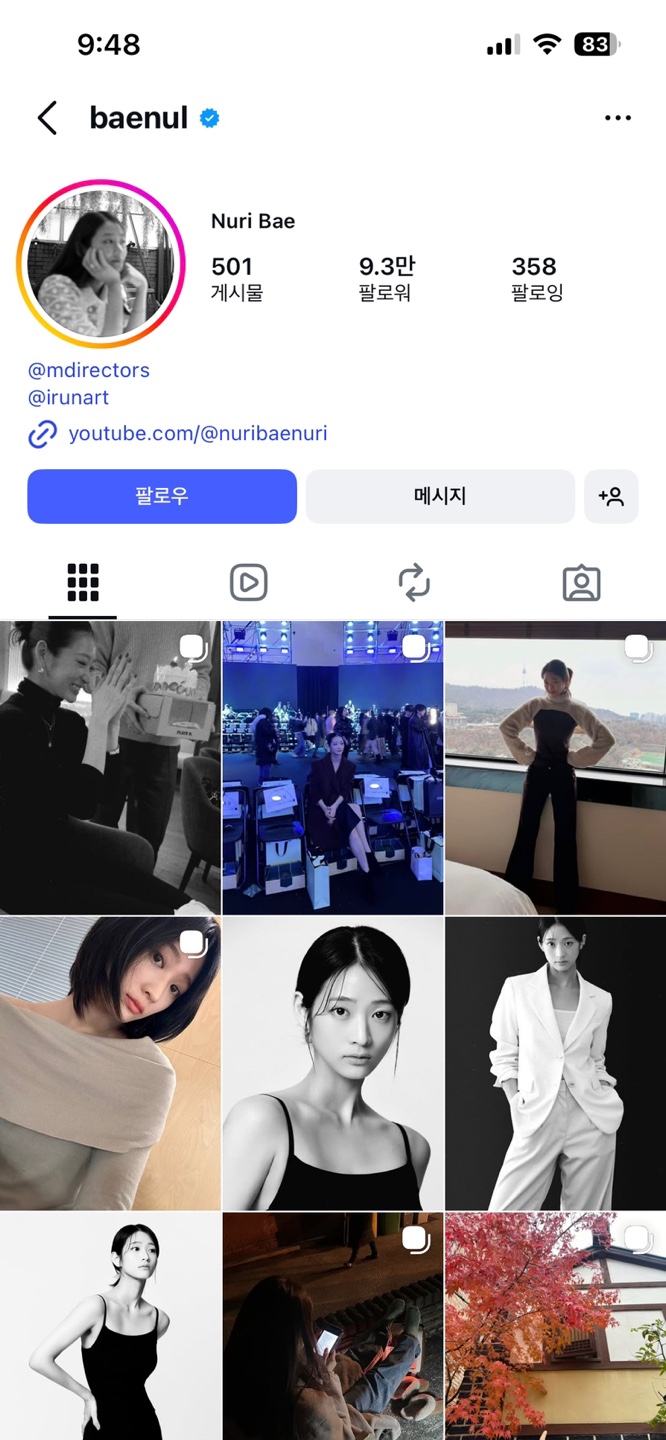Show suggested accounts with add-person icon

tap(611, 496)
